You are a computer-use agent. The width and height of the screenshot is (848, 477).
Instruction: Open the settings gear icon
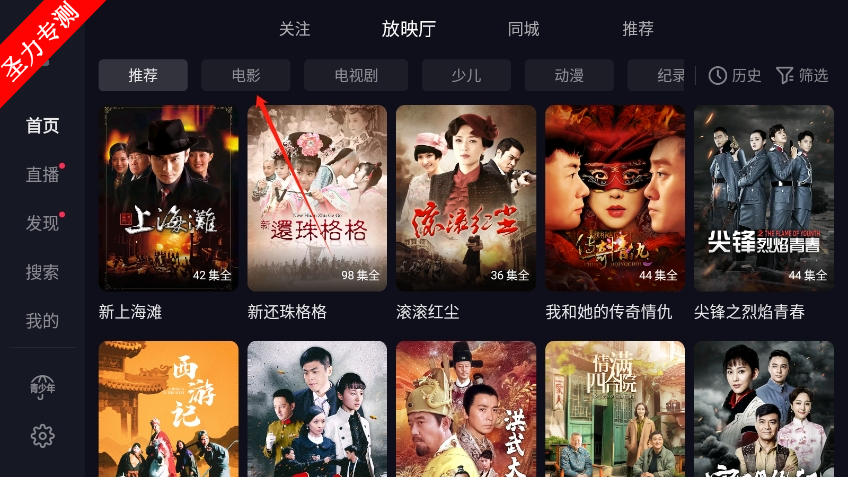click(x=42, y=436)
